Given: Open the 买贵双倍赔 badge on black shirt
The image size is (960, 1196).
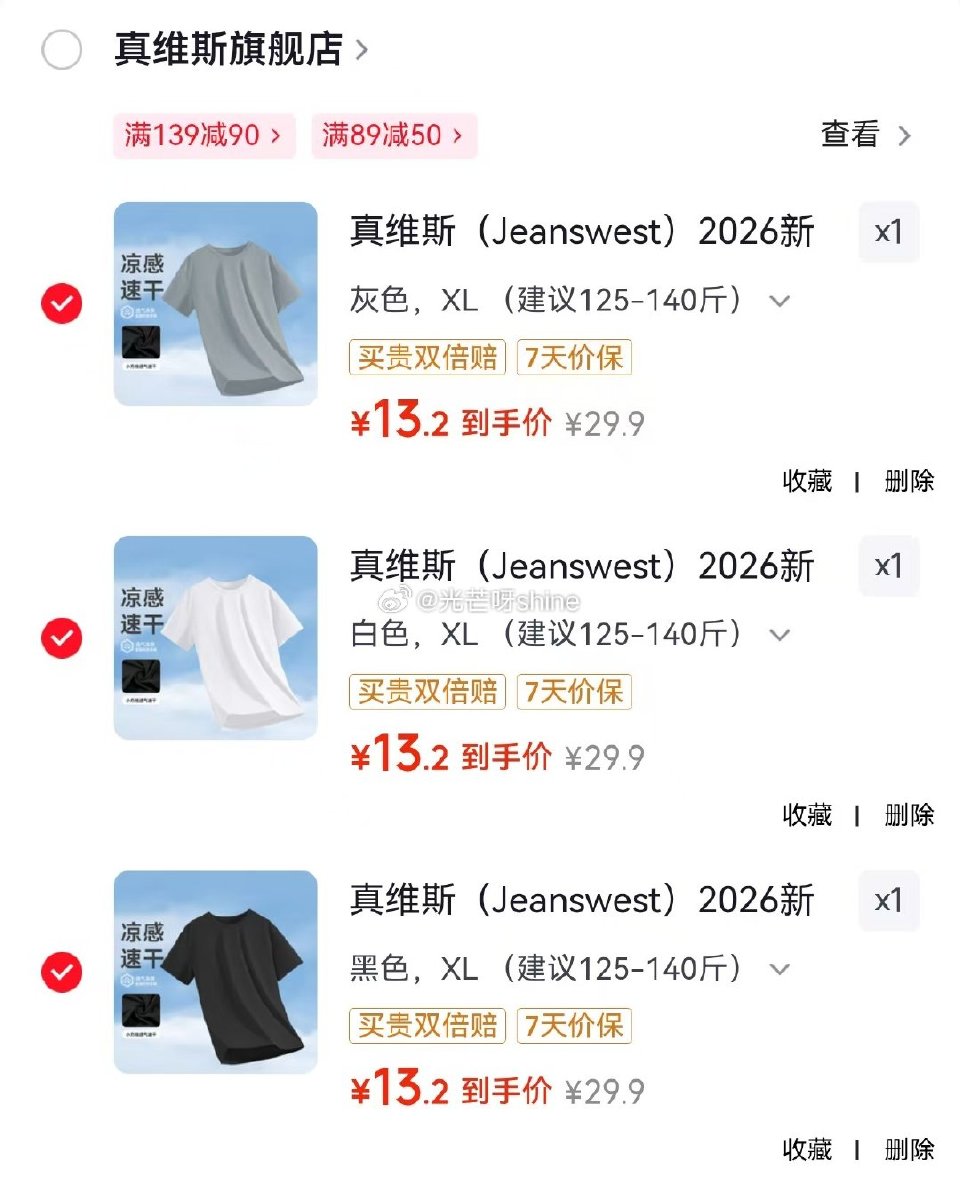Looking at the screenshot, I should point(426,1025).
